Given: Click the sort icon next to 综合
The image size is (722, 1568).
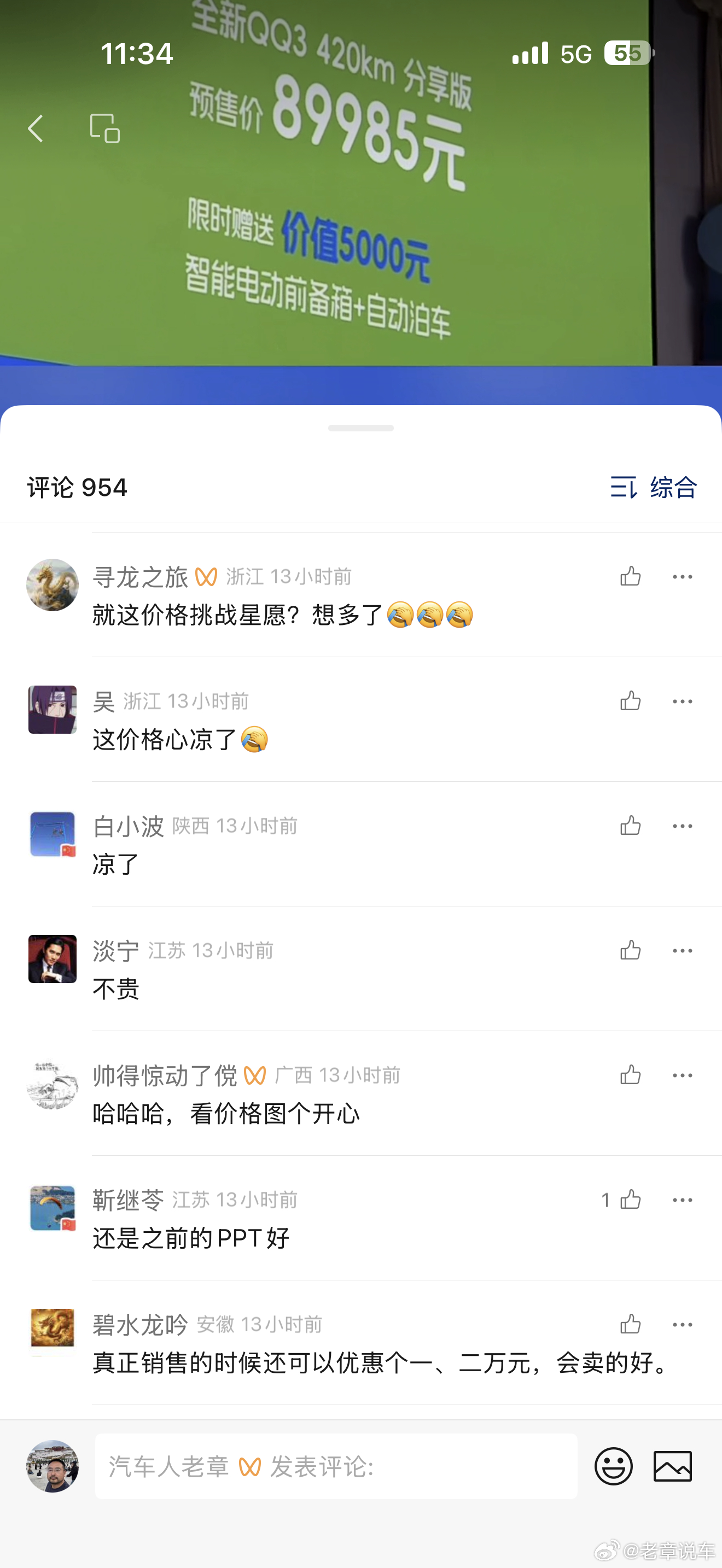Looking at the screenshot, I should point(624,488).
